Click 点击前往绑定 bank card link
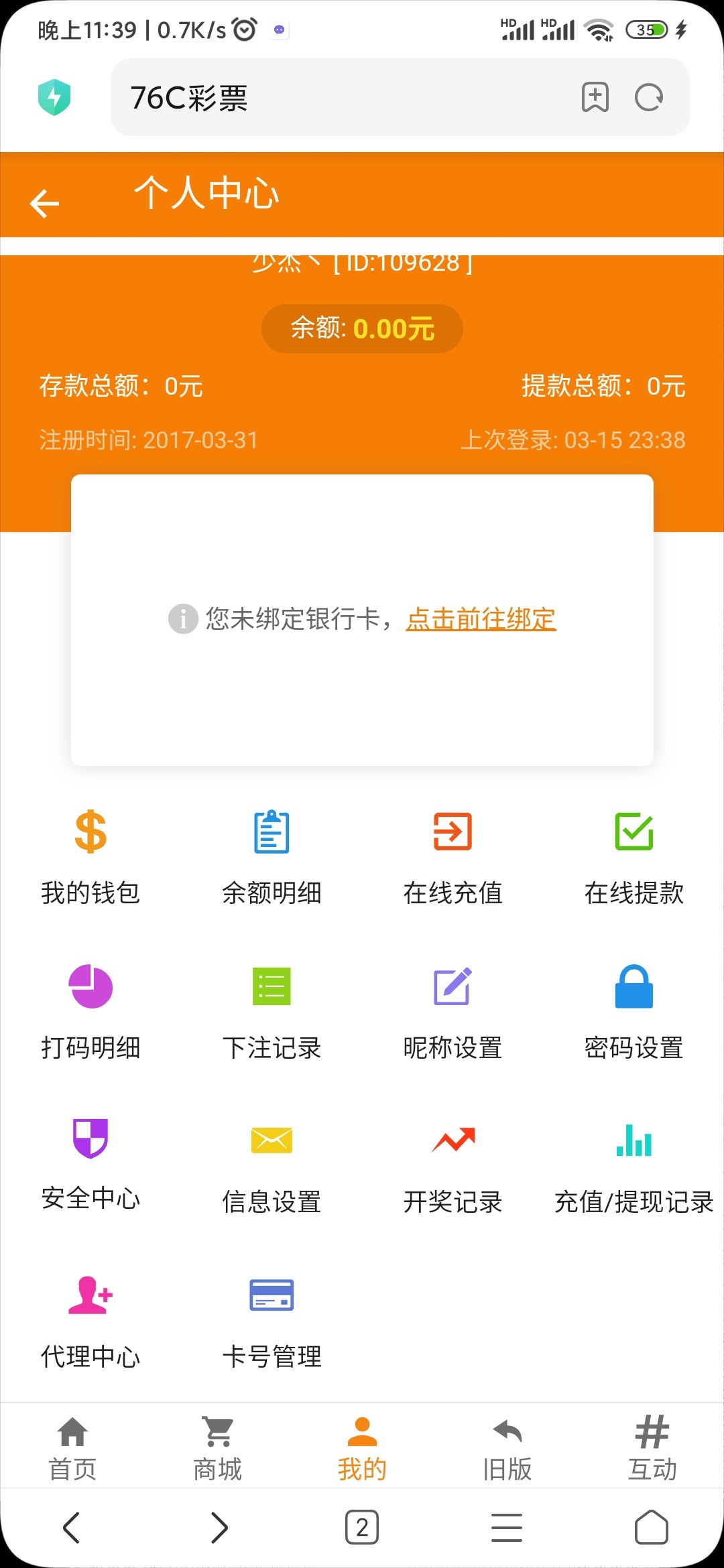 point(481,621)
